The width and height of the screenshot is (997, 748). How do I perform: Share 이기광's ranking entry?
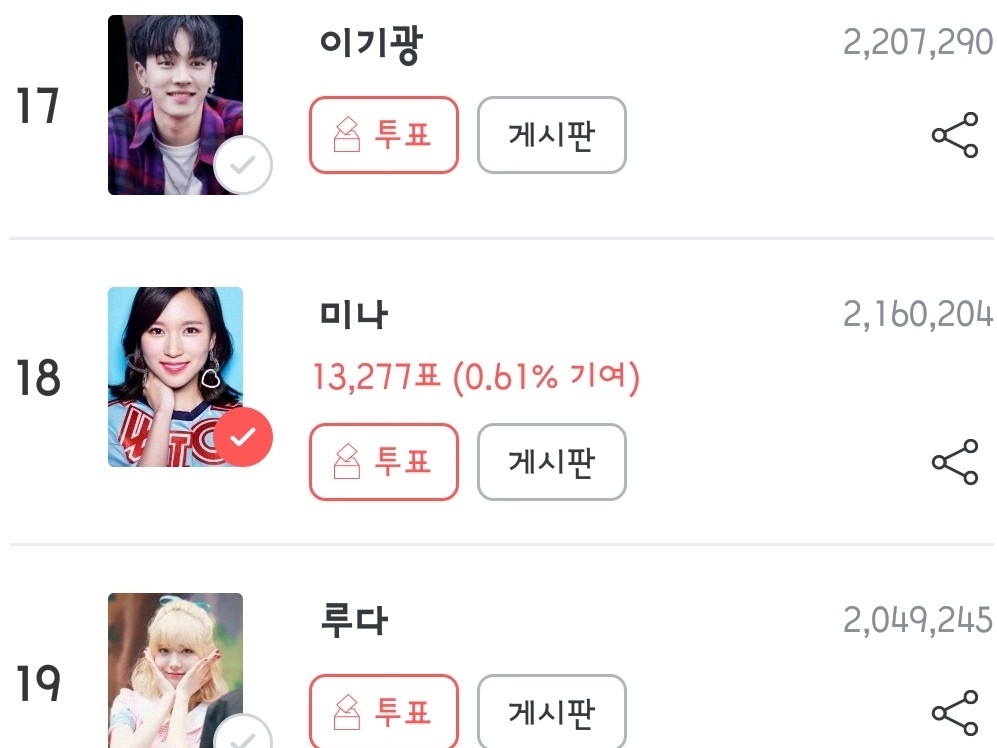click(x=954, y=136)
